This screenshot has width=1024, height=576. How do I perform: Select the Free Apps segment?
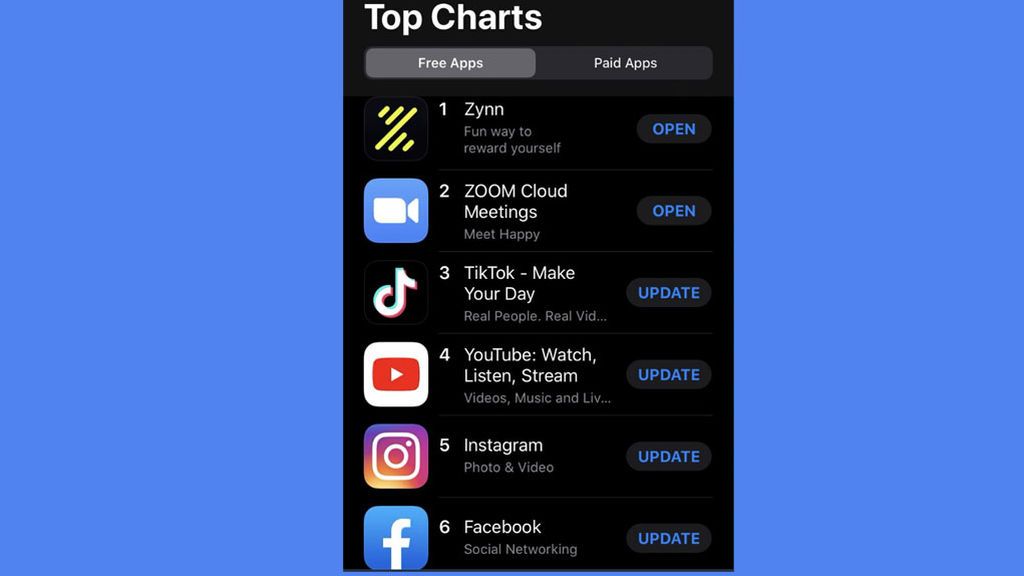450,63
